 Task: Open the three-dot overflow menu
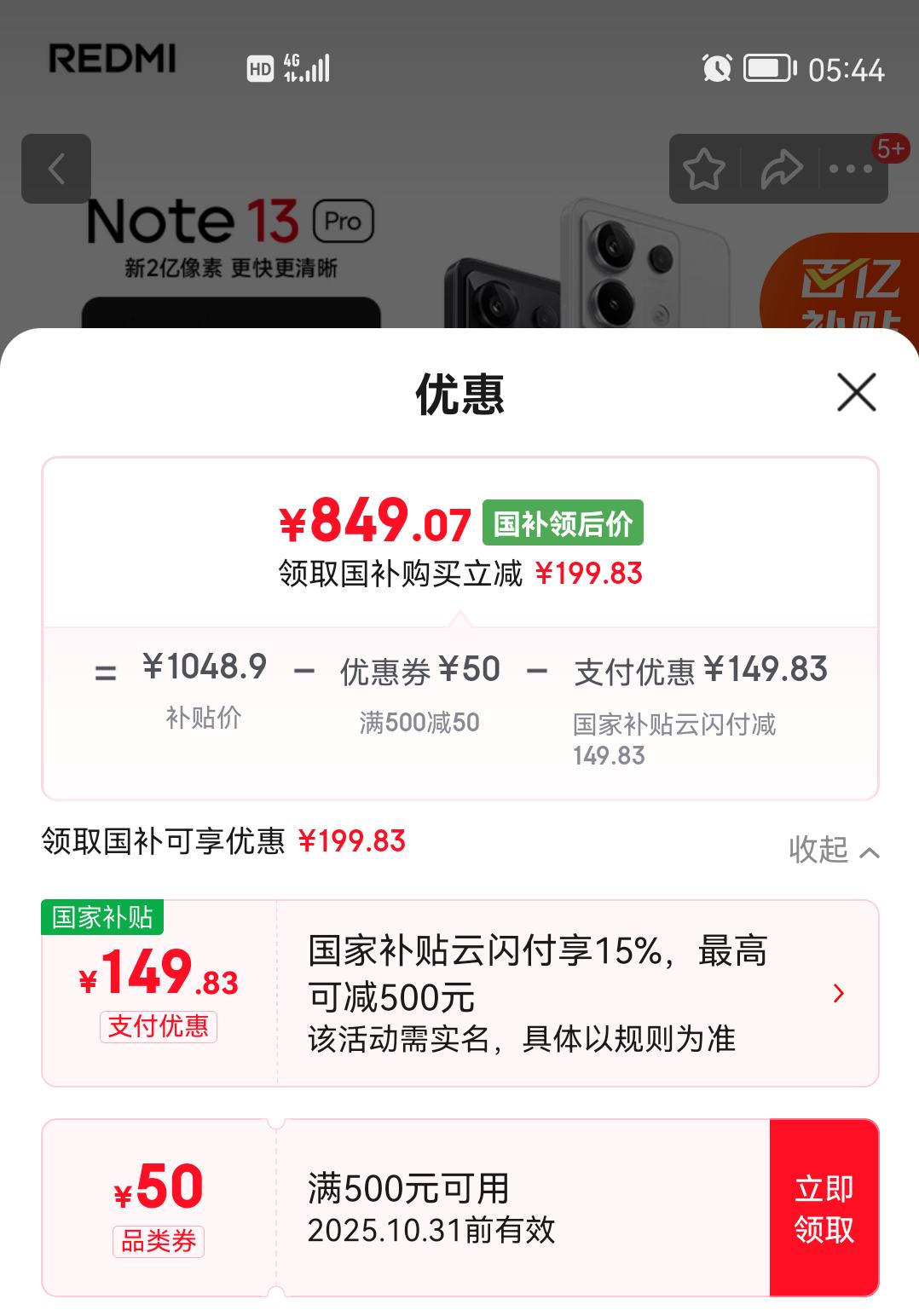851,169
